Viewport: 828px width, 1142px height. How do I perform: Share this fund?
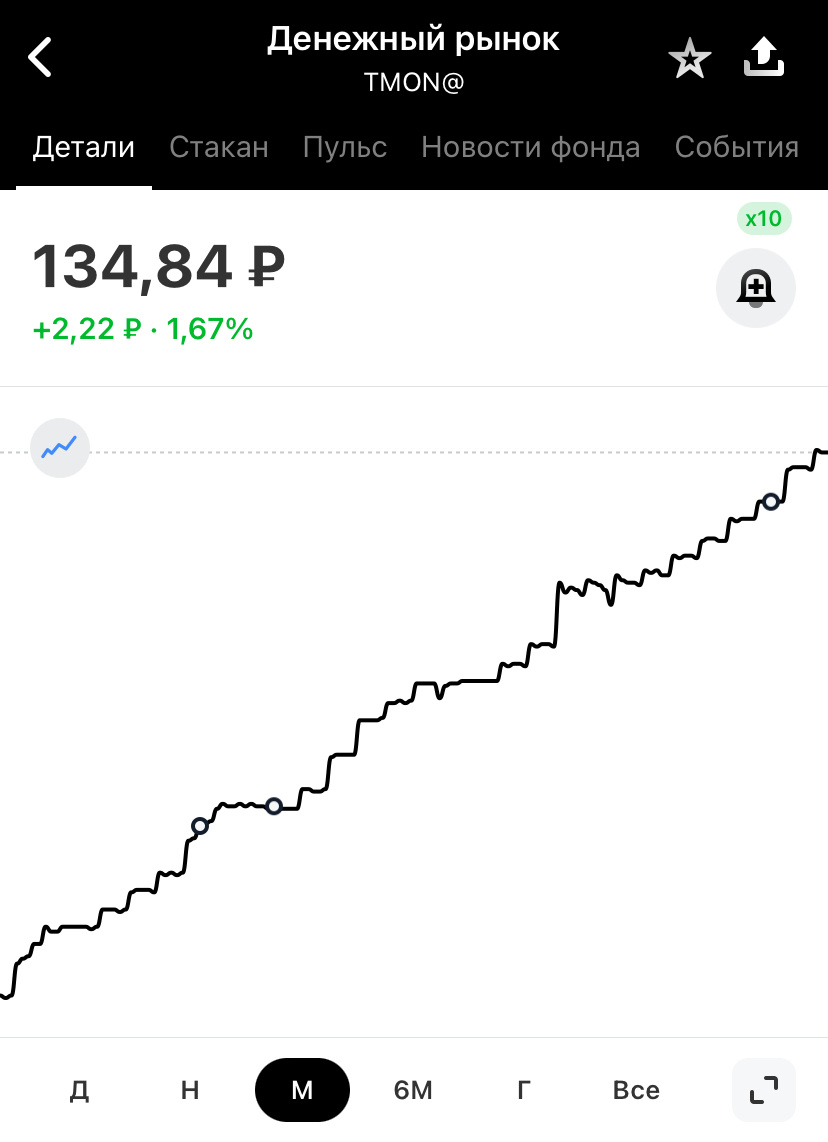tap(765, 58)
